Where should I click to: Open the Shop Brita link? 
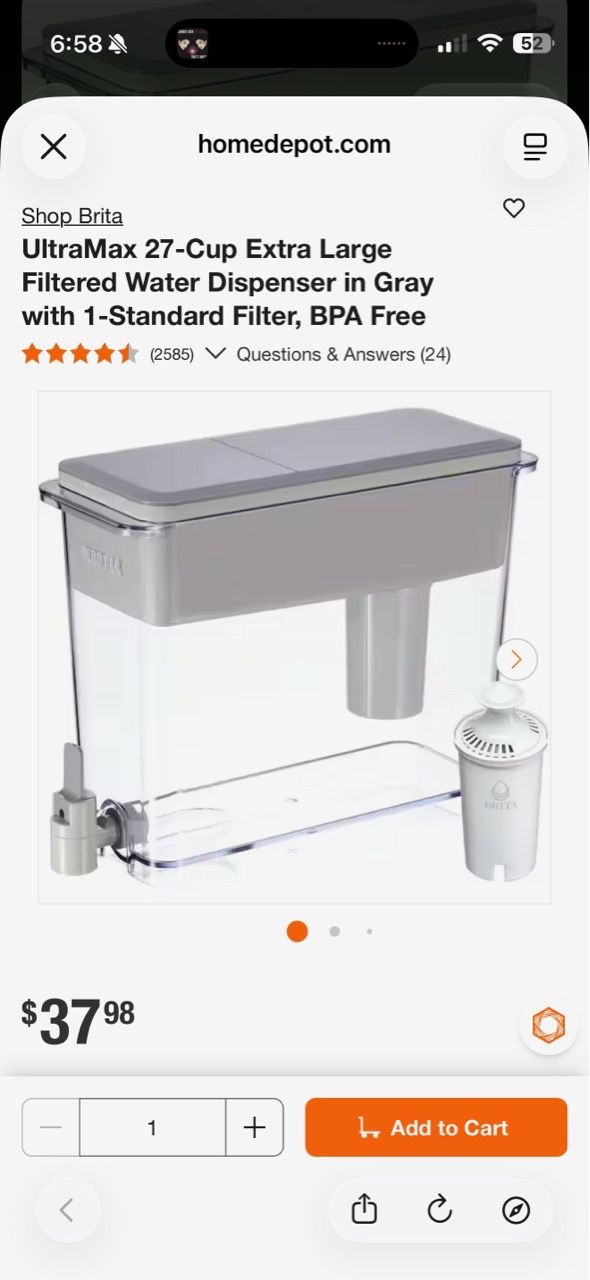click(x=72, y=216)
